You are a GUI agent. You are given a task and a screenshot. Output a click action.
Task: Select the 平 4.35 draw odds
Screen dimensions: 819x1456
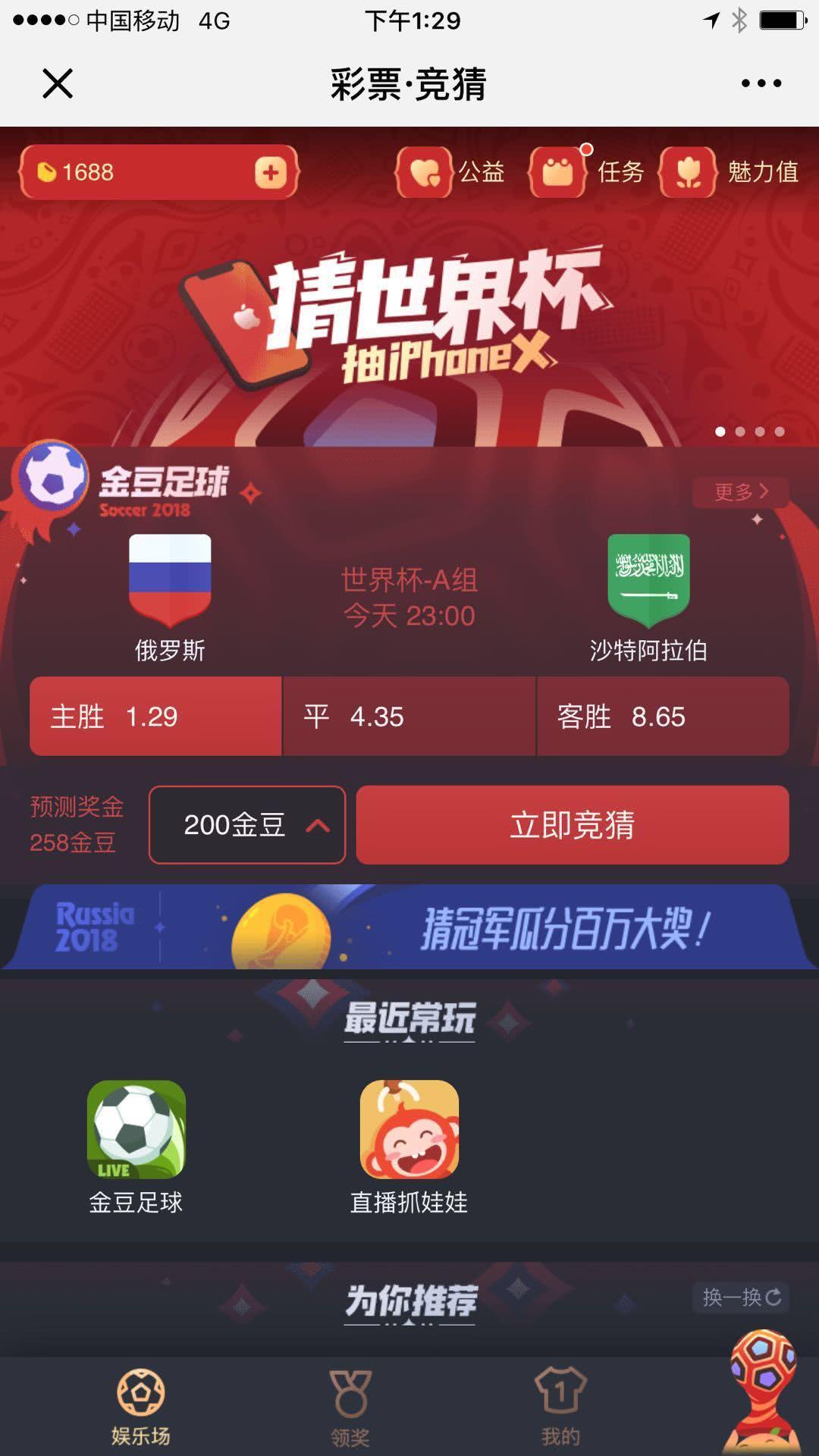tap(409, 716)
